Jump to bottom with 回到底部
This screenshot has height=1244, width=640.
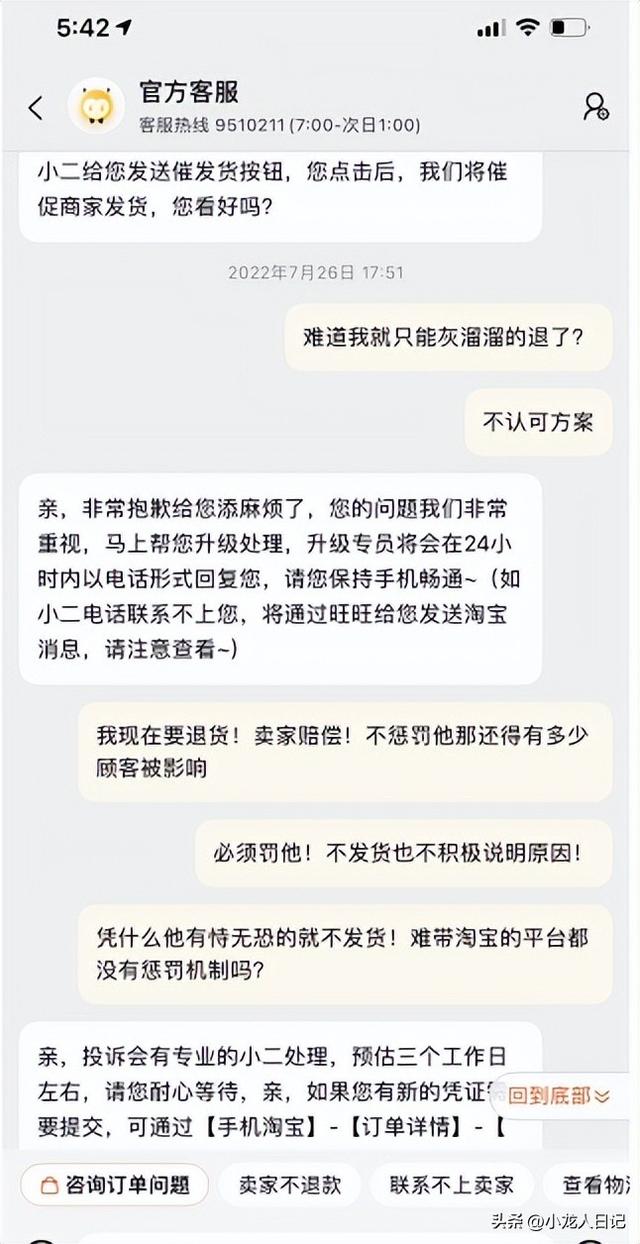[x=558, y=1095]
